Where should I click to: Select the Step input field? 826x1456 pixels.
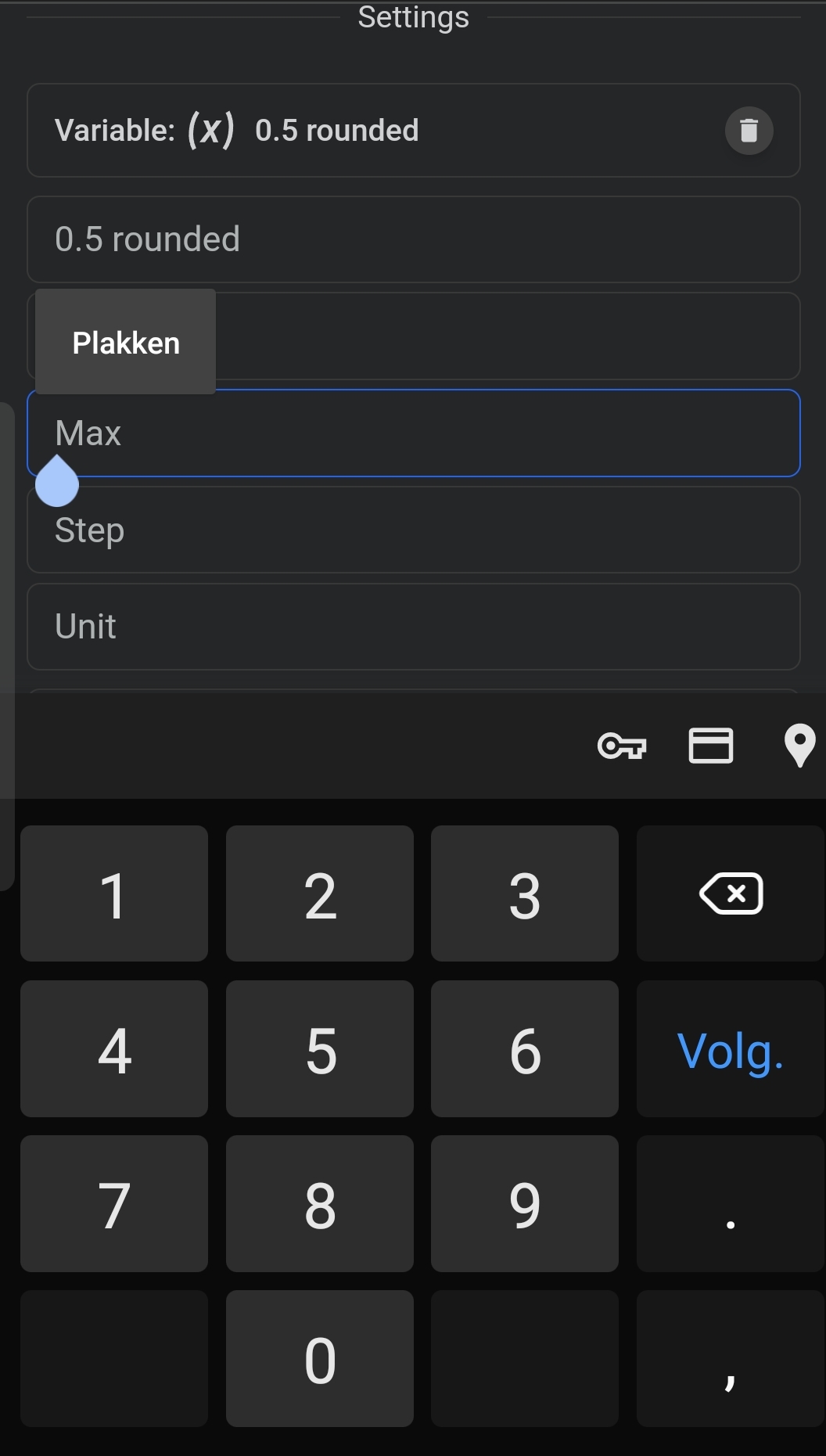[413, 530]
